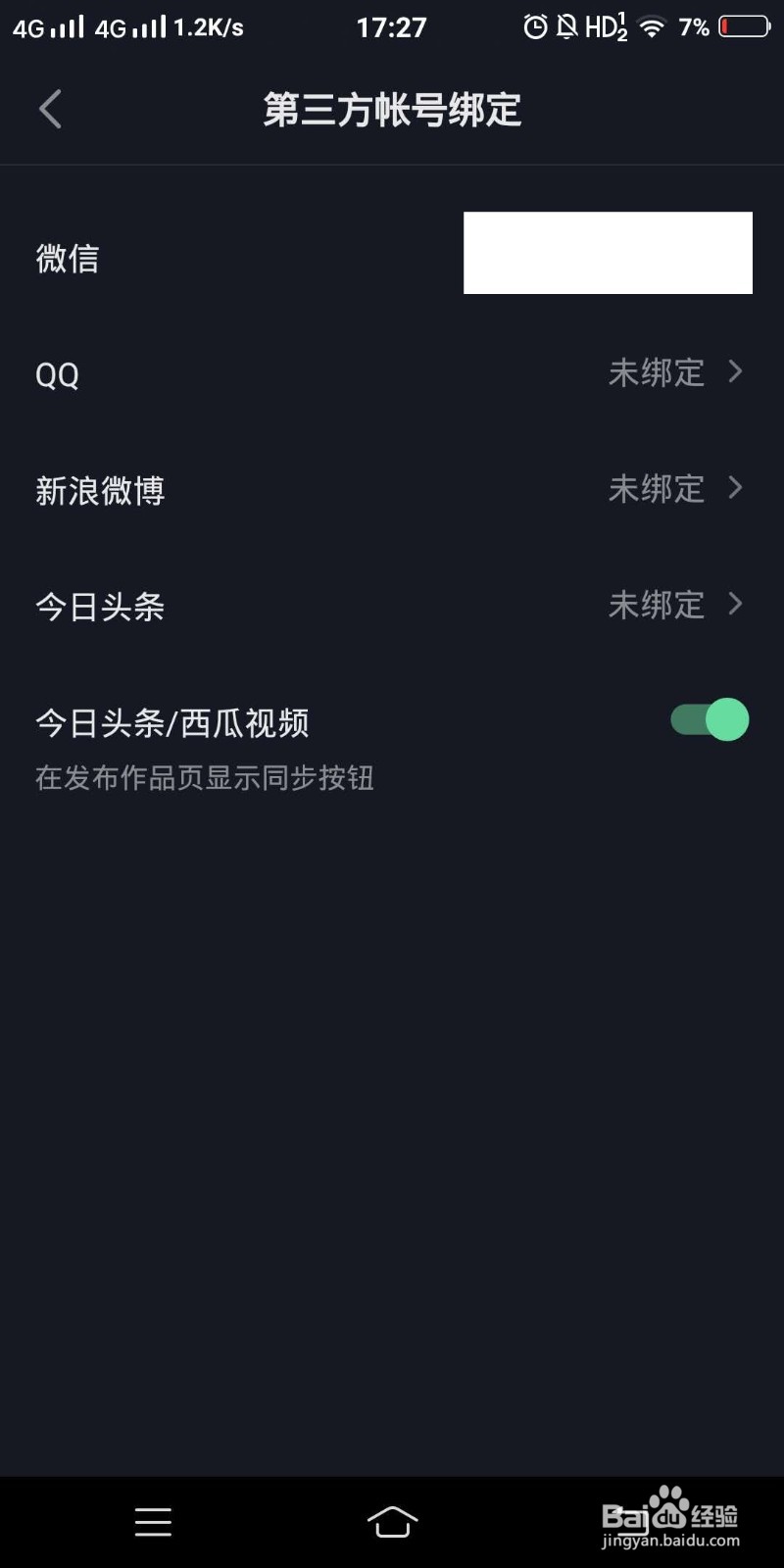Tap the 未绑定 label next to QQ
This screenshot has width=784, height=1568.
pyautogui.click(x=657, y=372)
